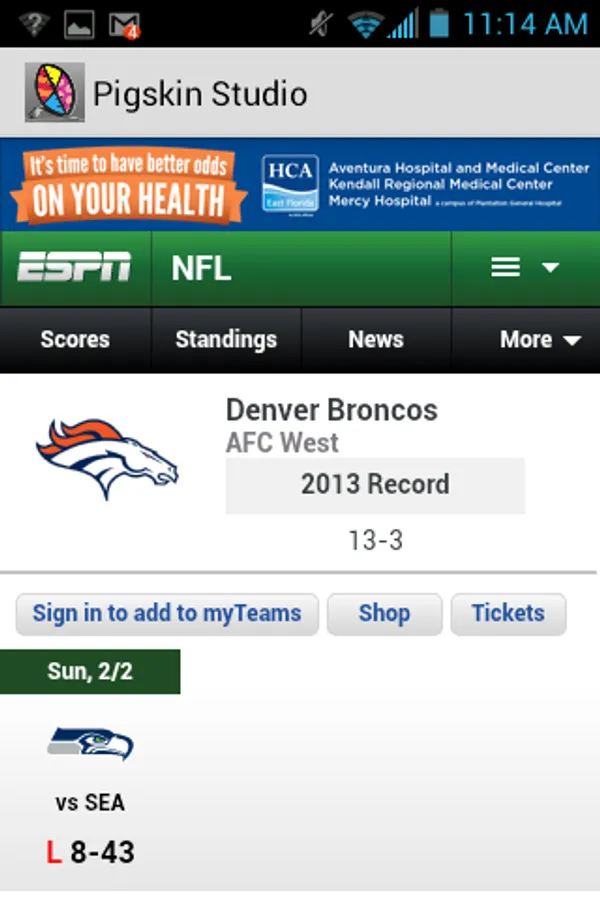Screen dimensions: 600x900
Task: Tap Sign in to add to myTeams
Action: point(167,613)
